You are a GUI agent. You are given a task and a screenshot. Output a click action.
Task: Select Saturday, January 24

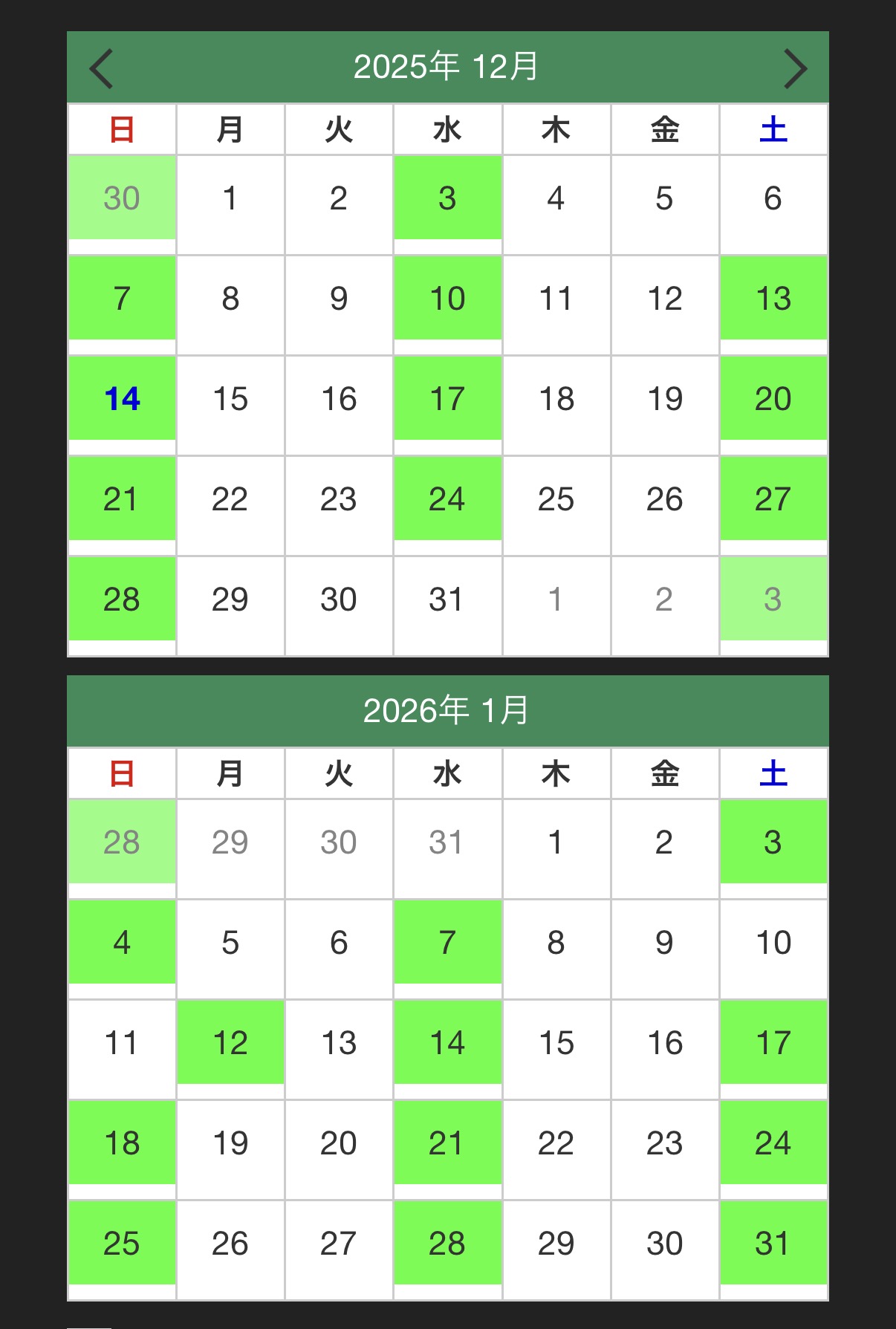773,1143
